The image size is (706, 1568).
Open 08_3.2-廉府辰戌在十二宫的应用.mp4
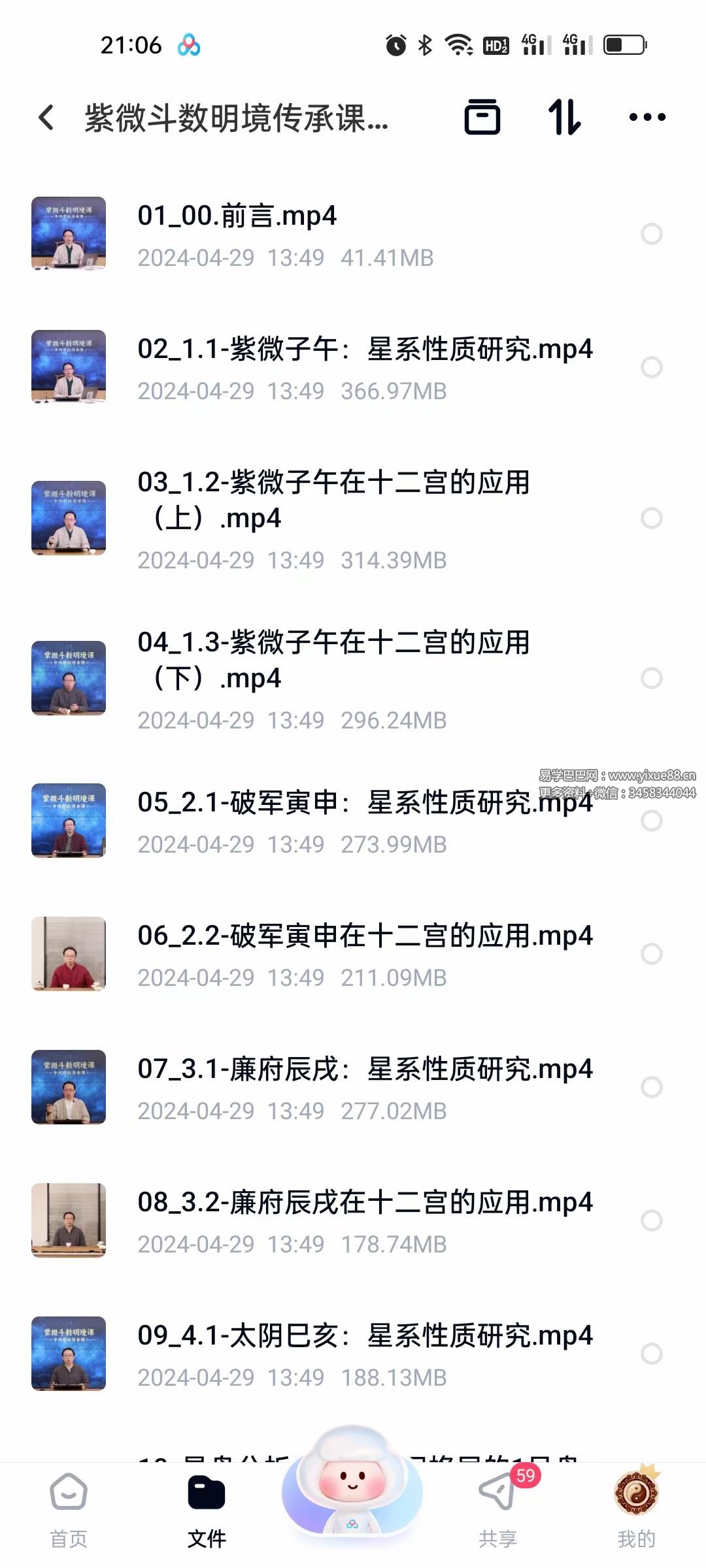tap(364, 1203)
